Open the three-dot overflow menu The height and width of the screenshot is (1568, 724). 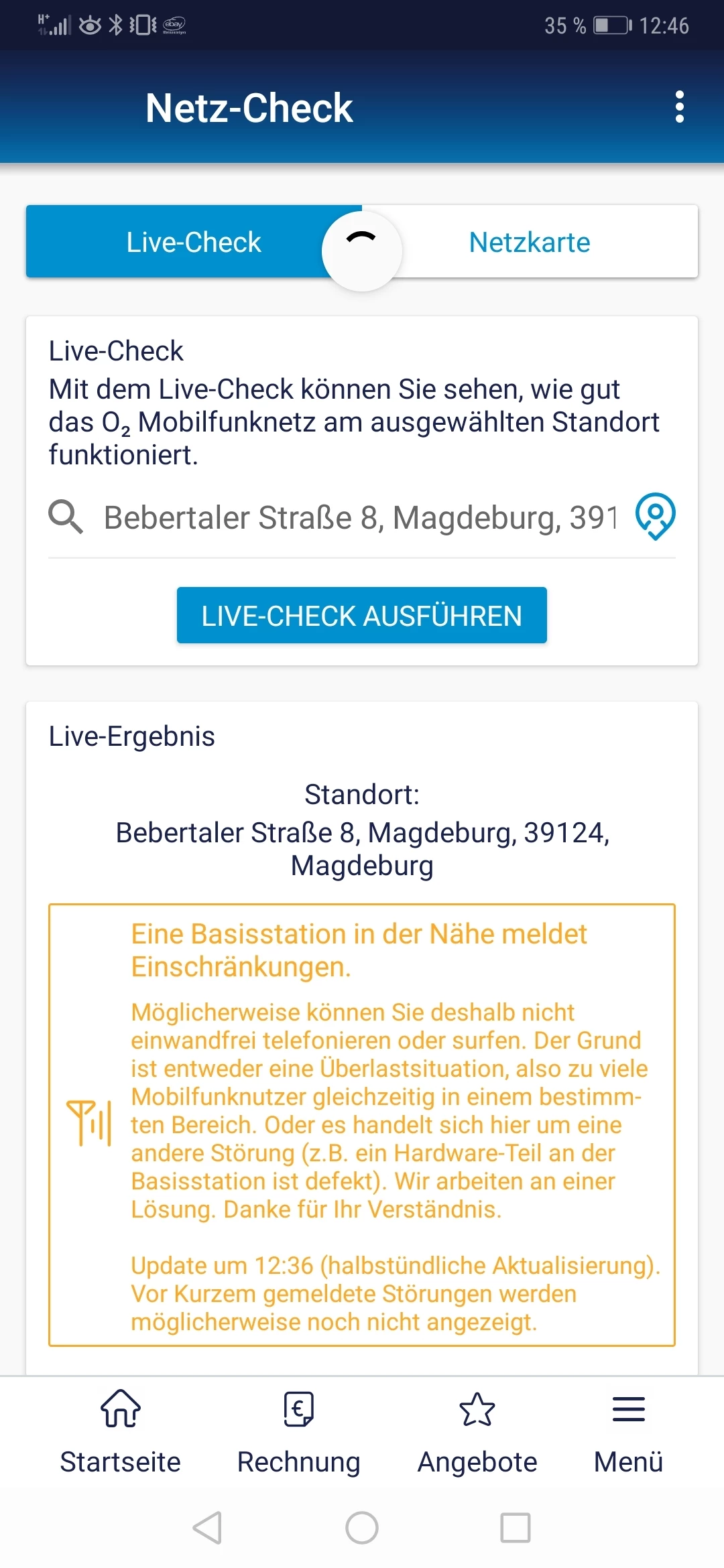[680, 107]
